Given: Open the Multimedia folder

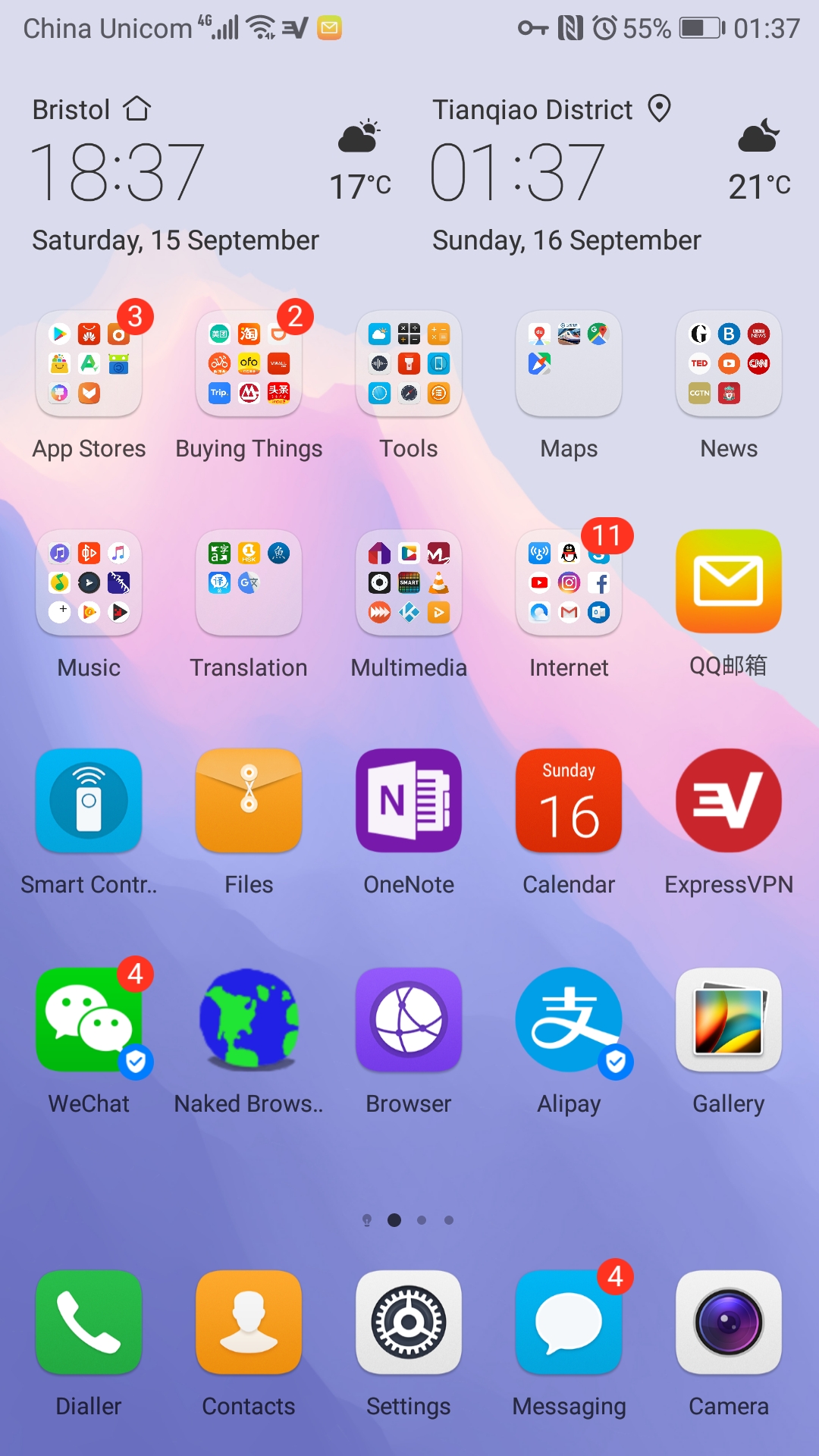Looking at the screenshot, I should pos(409,582).
